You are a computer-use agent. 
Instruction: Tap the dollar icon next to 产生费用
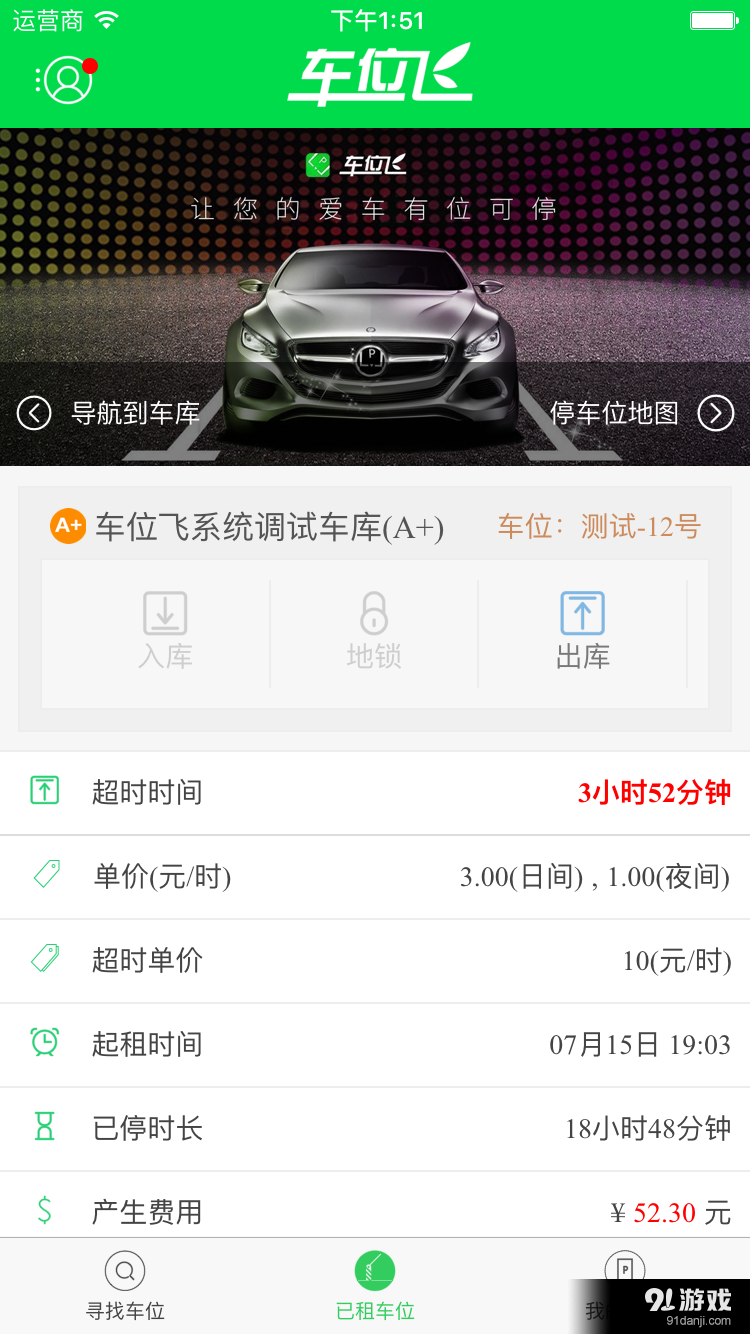coord(43,1212)
